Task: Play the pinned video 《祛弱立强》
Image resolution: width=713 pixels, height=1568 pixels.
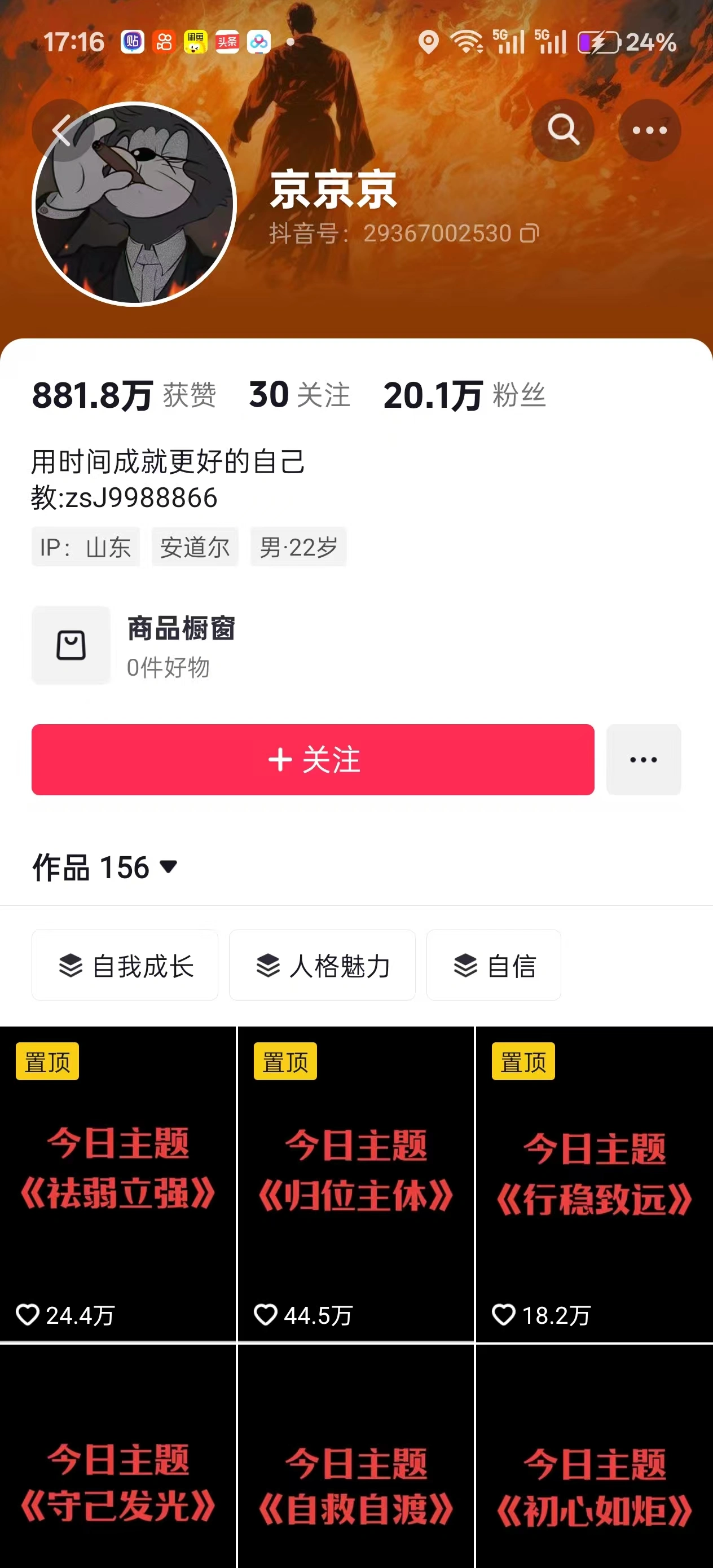Action: pyautogui.click(x=117, y=1184)
